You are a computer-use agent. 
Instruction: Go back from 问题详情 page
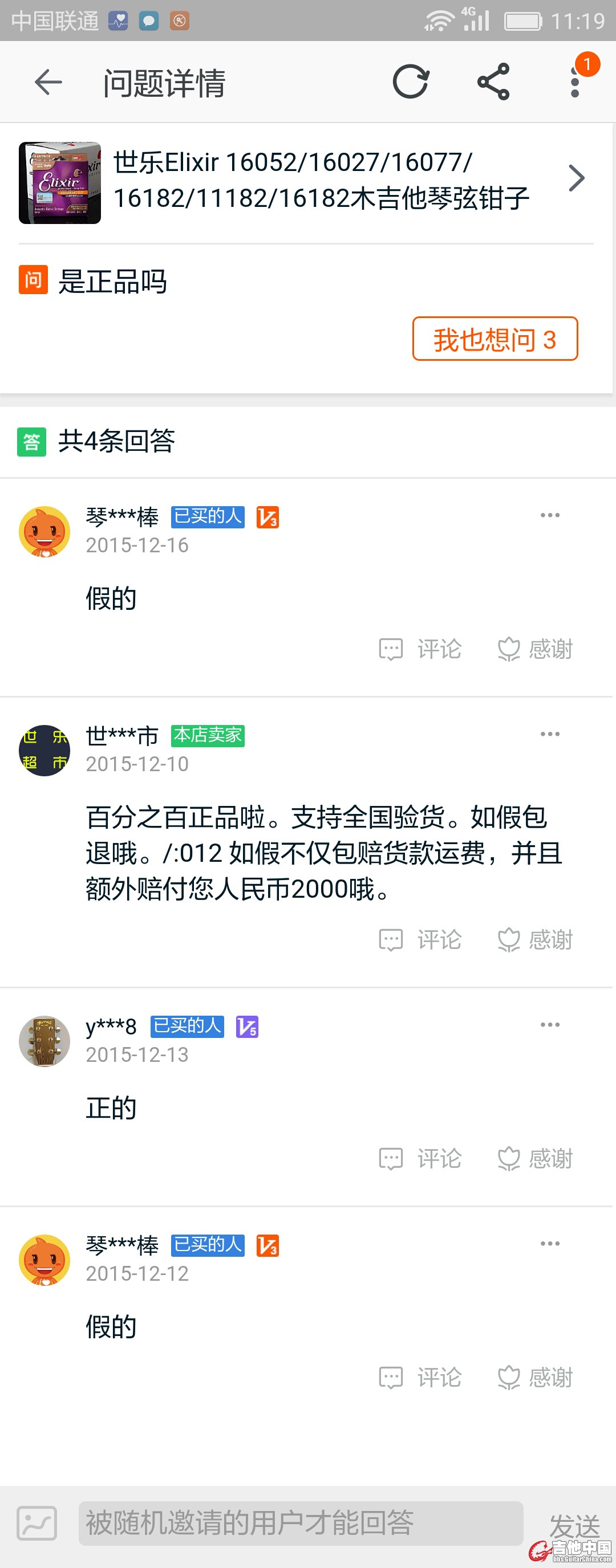[48, 82]
